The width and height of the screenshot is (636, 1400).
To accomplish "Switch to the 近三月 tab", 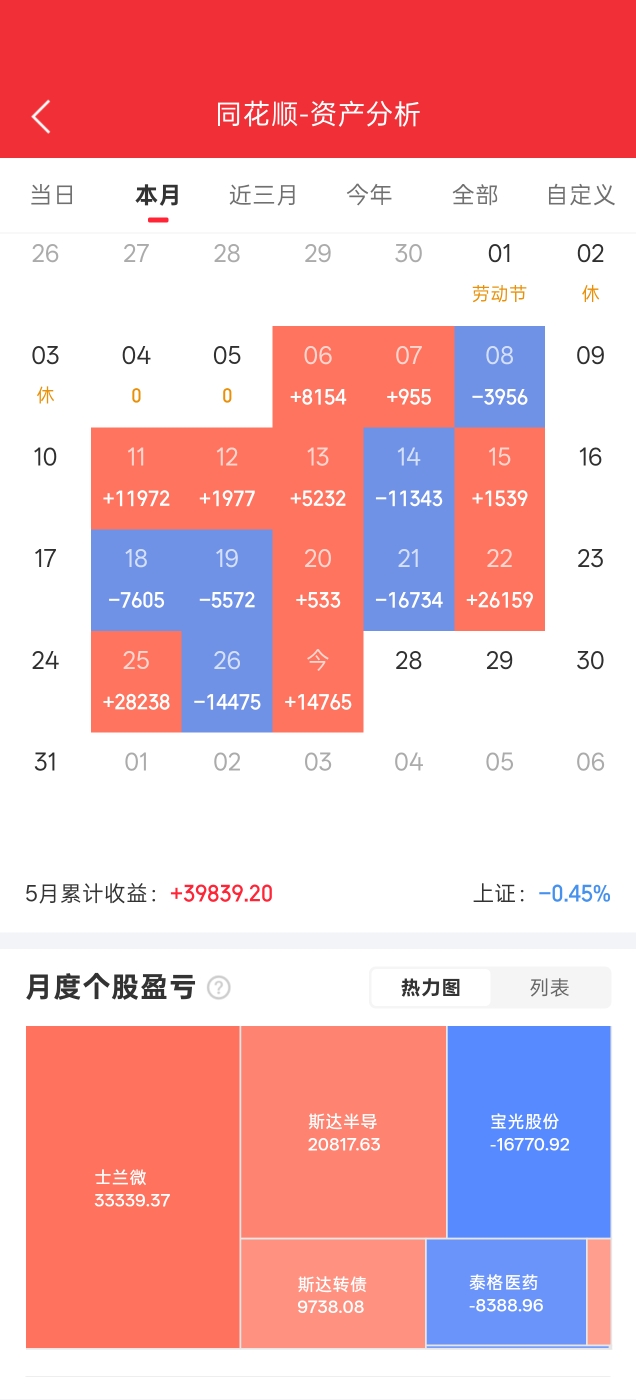I will (x=263, y=195).
